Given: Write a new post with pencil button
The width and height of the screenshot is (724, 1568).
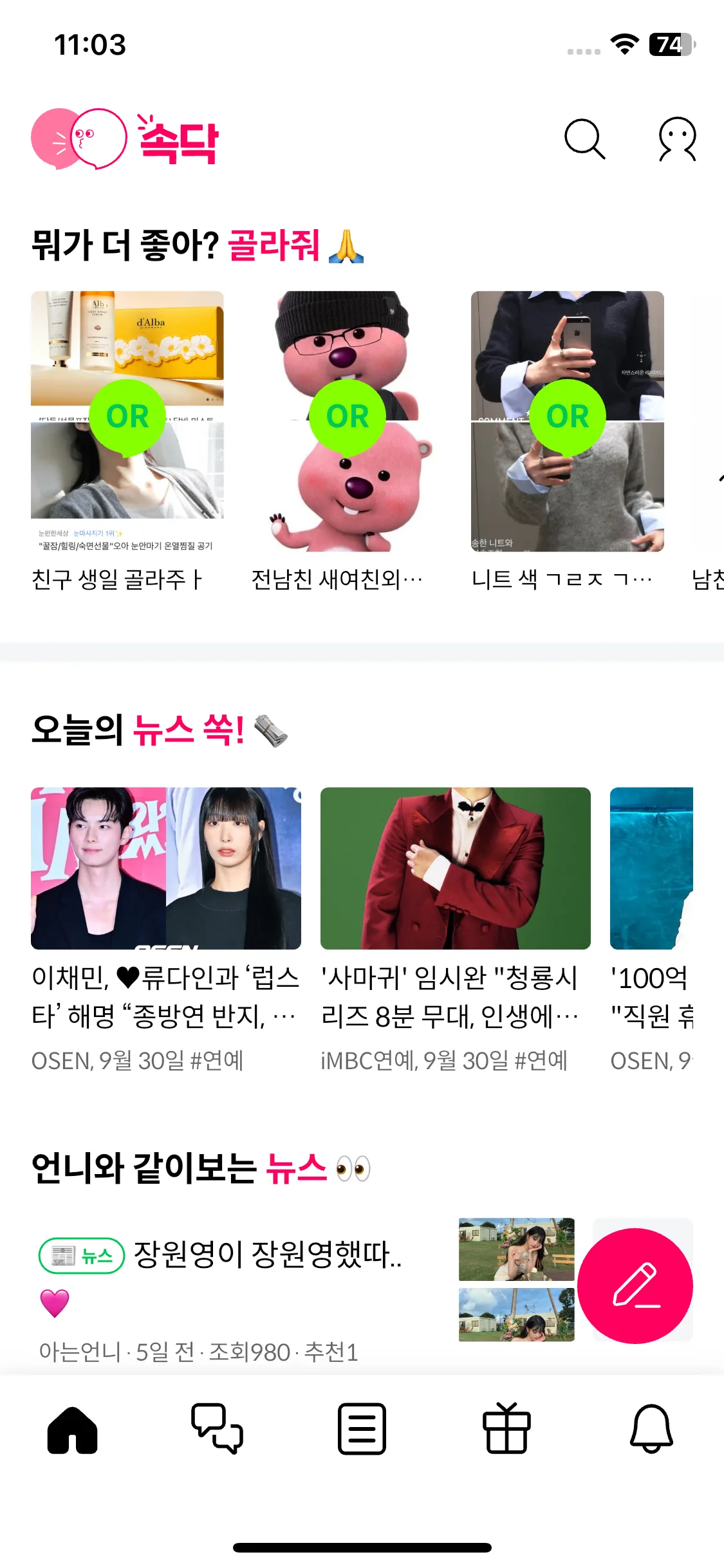Looking at the screenshot, I should click(635, 1285).
